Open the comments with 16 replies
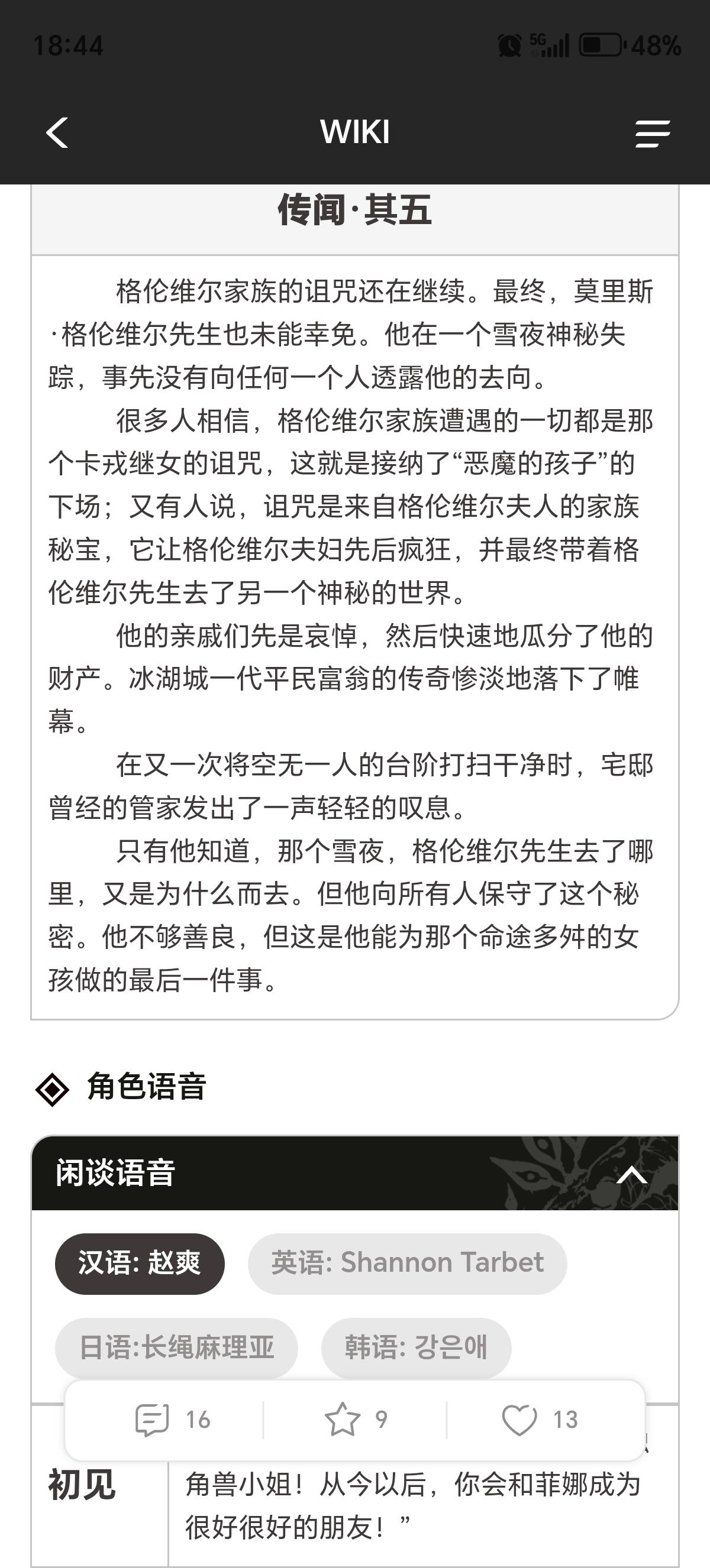Viewport: 710px width, 1568px height. (x=172, y=1420)
